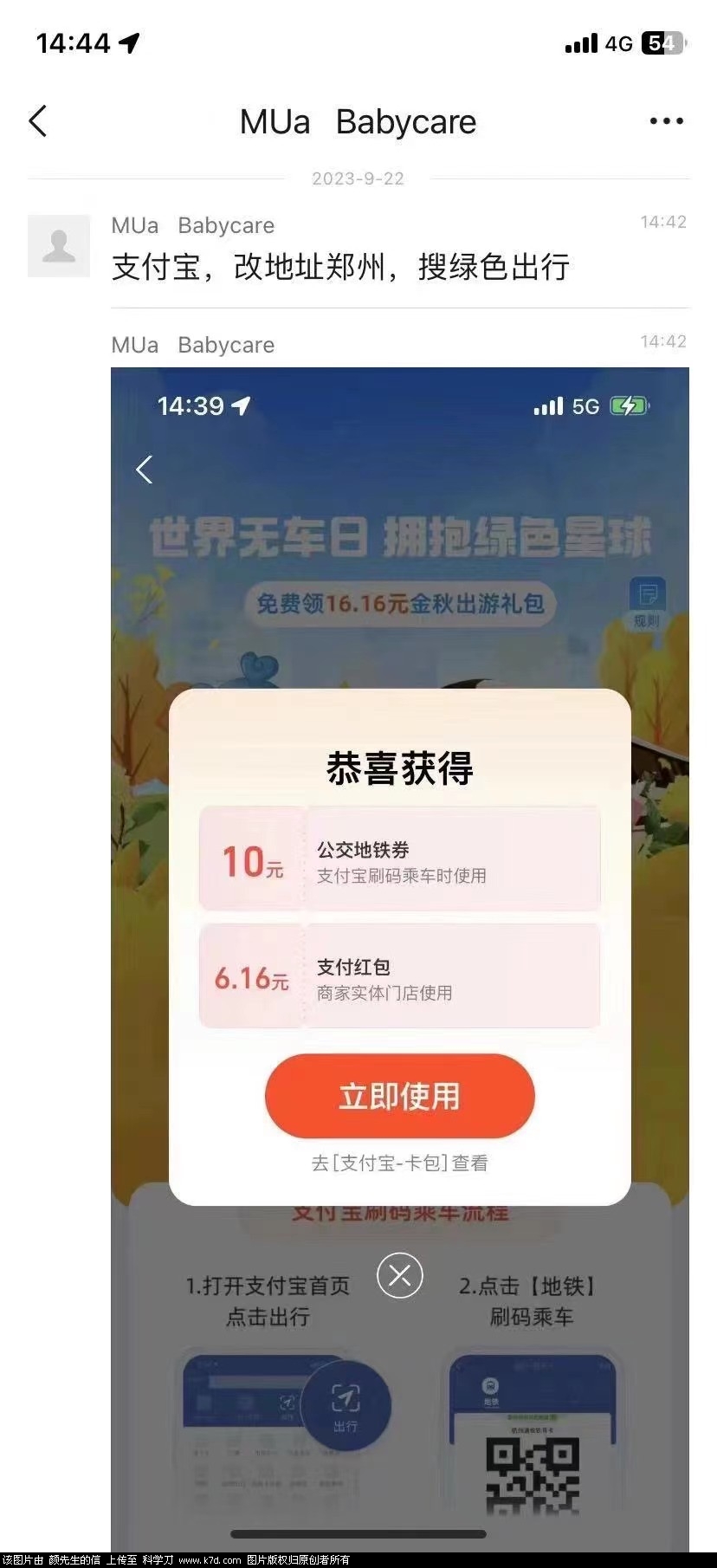Open the shared Alipay screenshot image
The height and width of the screenshot is (1568, 717).
399,866
